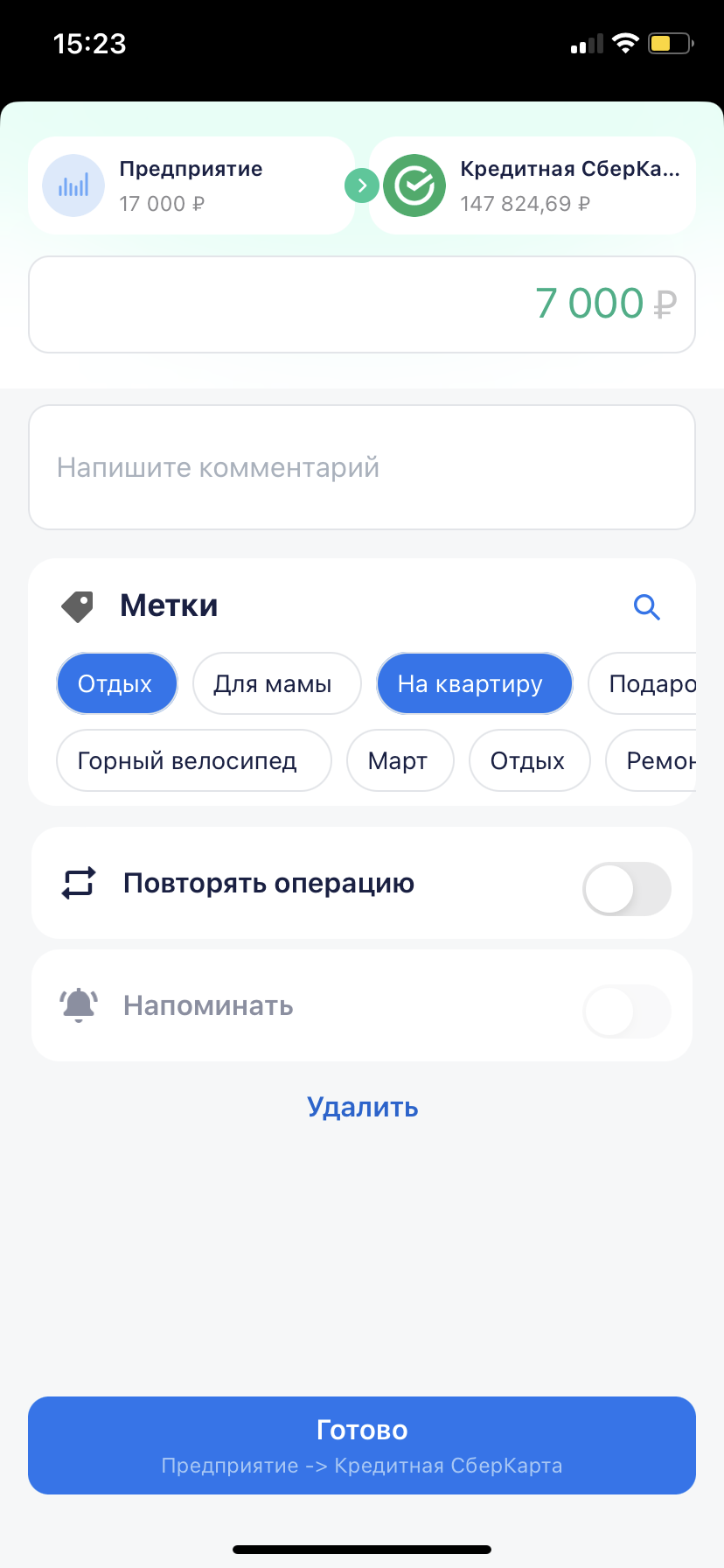Select the Март tag
This screenshot has height=1568, width=724.
pyautogui.click(x=400, y=760)
